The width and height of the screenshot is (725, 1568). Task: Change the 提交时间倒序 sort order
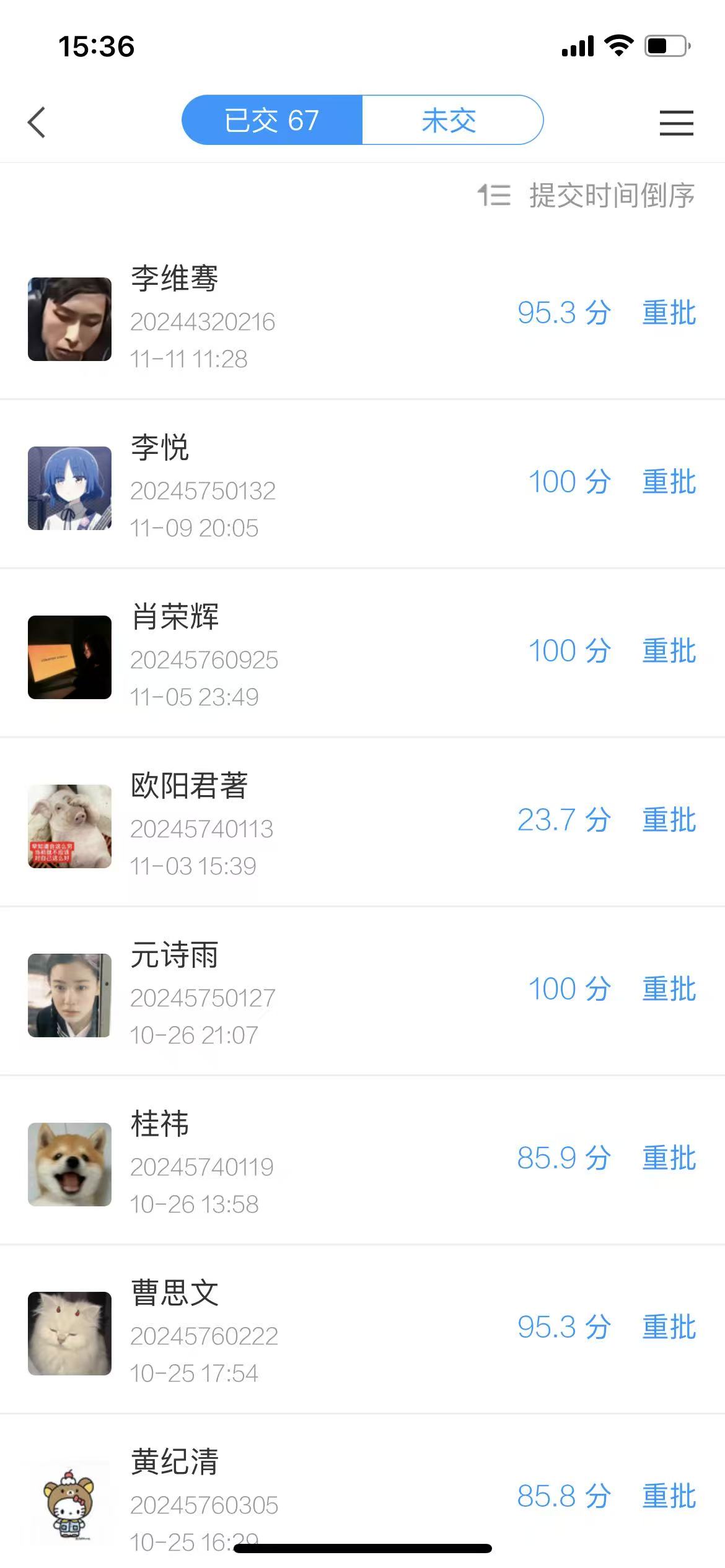click(x=586, y=196)
